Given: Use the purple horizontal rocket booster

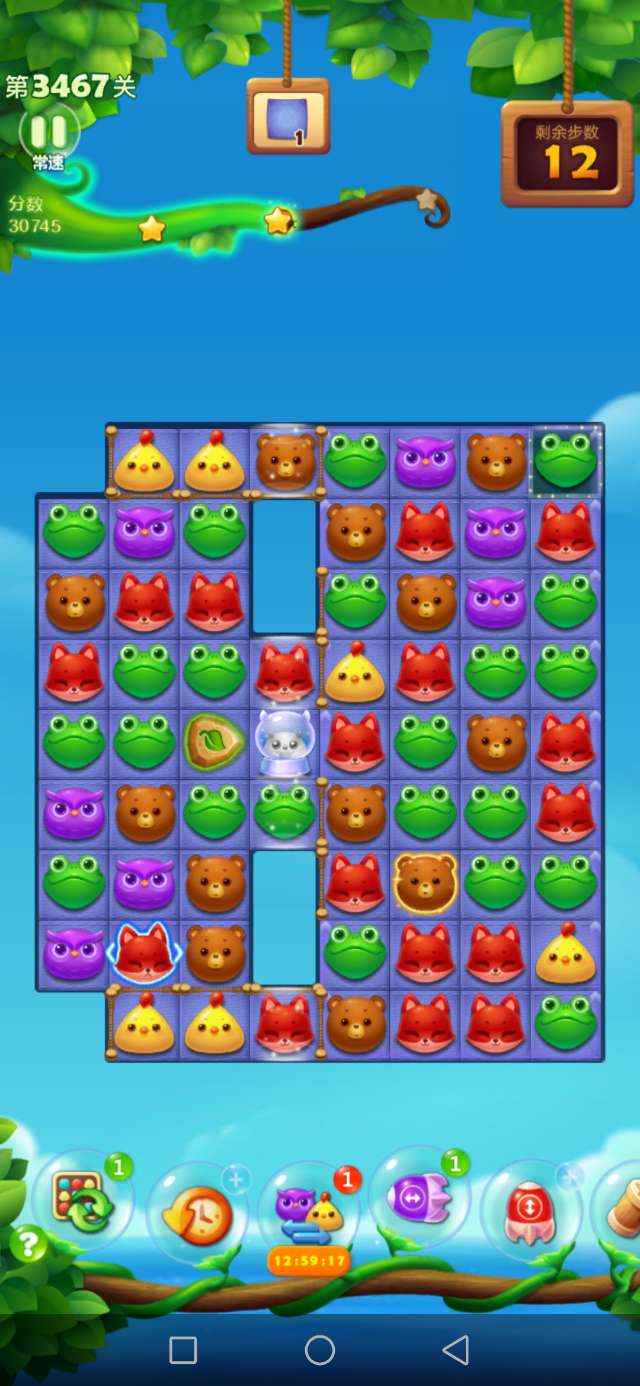Looking at the screenshot, I should click(x=419, y=1196).
